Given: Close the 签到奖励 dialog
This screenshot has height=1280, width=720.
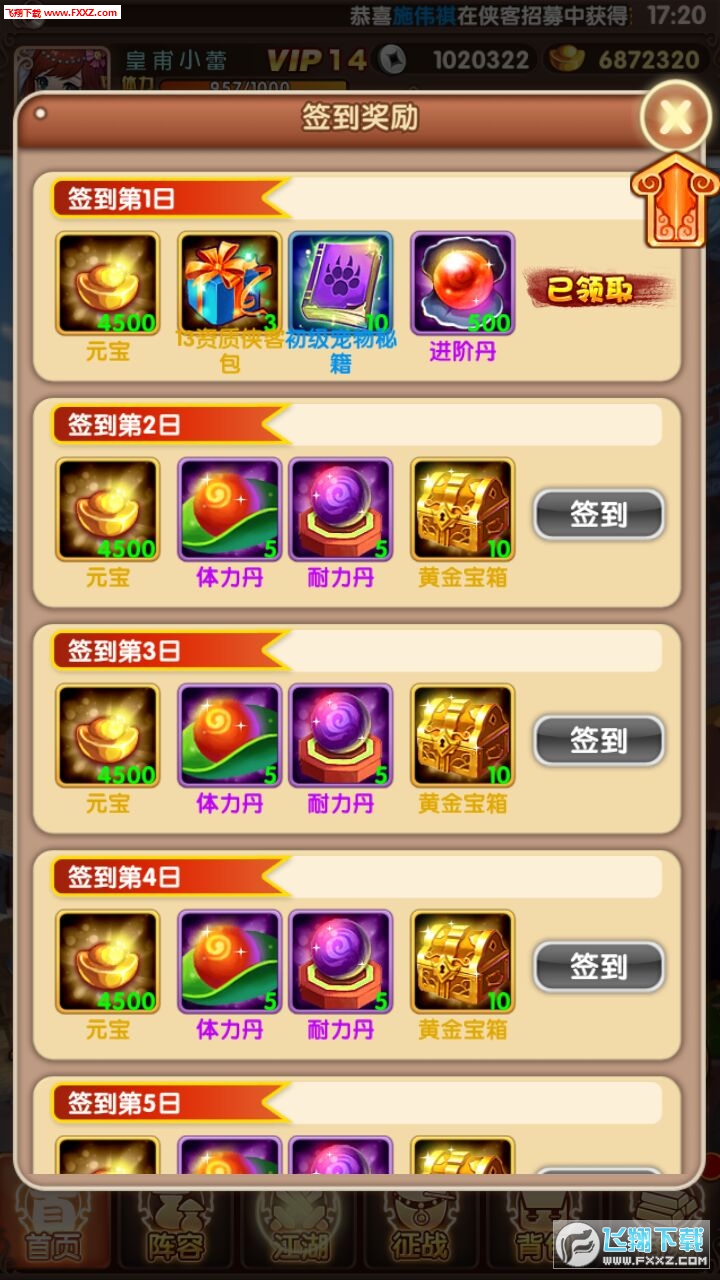Looking at the screenshot, I should (x=676, y=118).
